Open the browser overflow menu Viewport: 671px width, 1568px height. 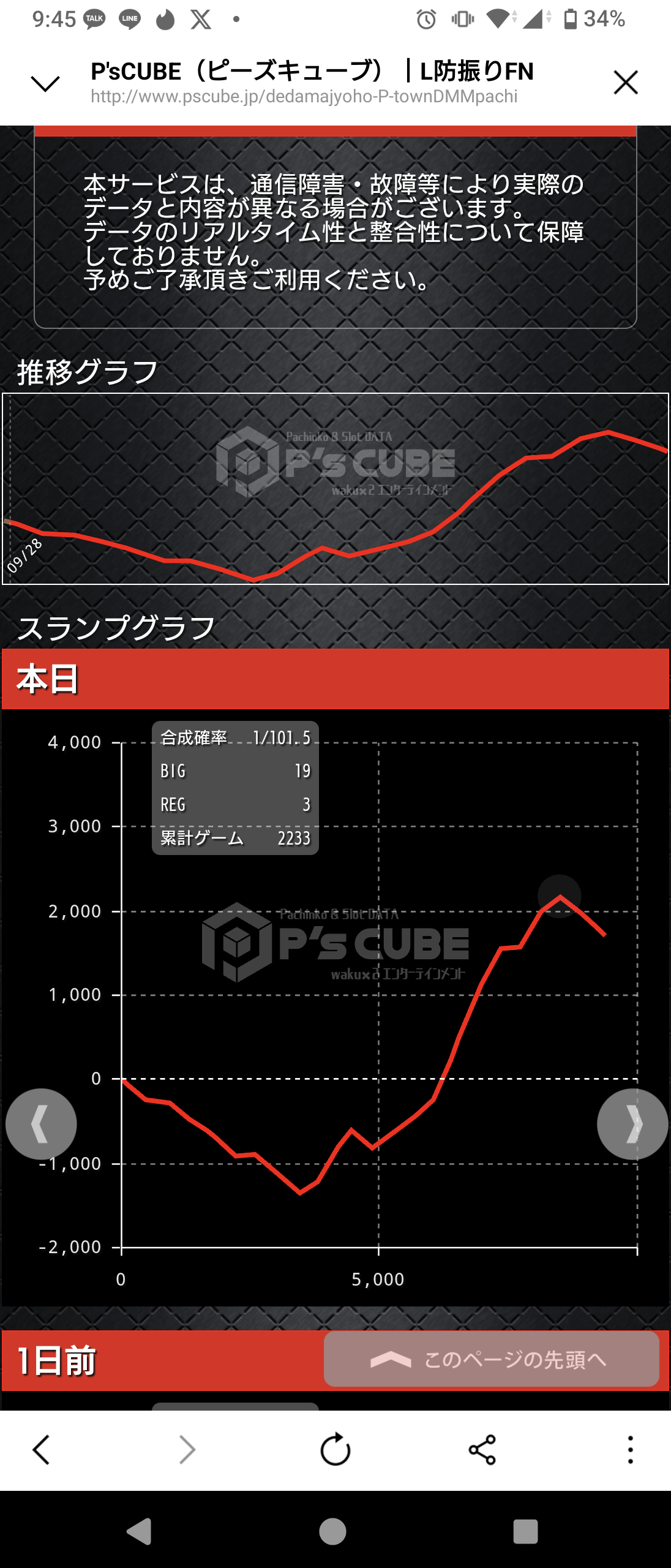630,1449
